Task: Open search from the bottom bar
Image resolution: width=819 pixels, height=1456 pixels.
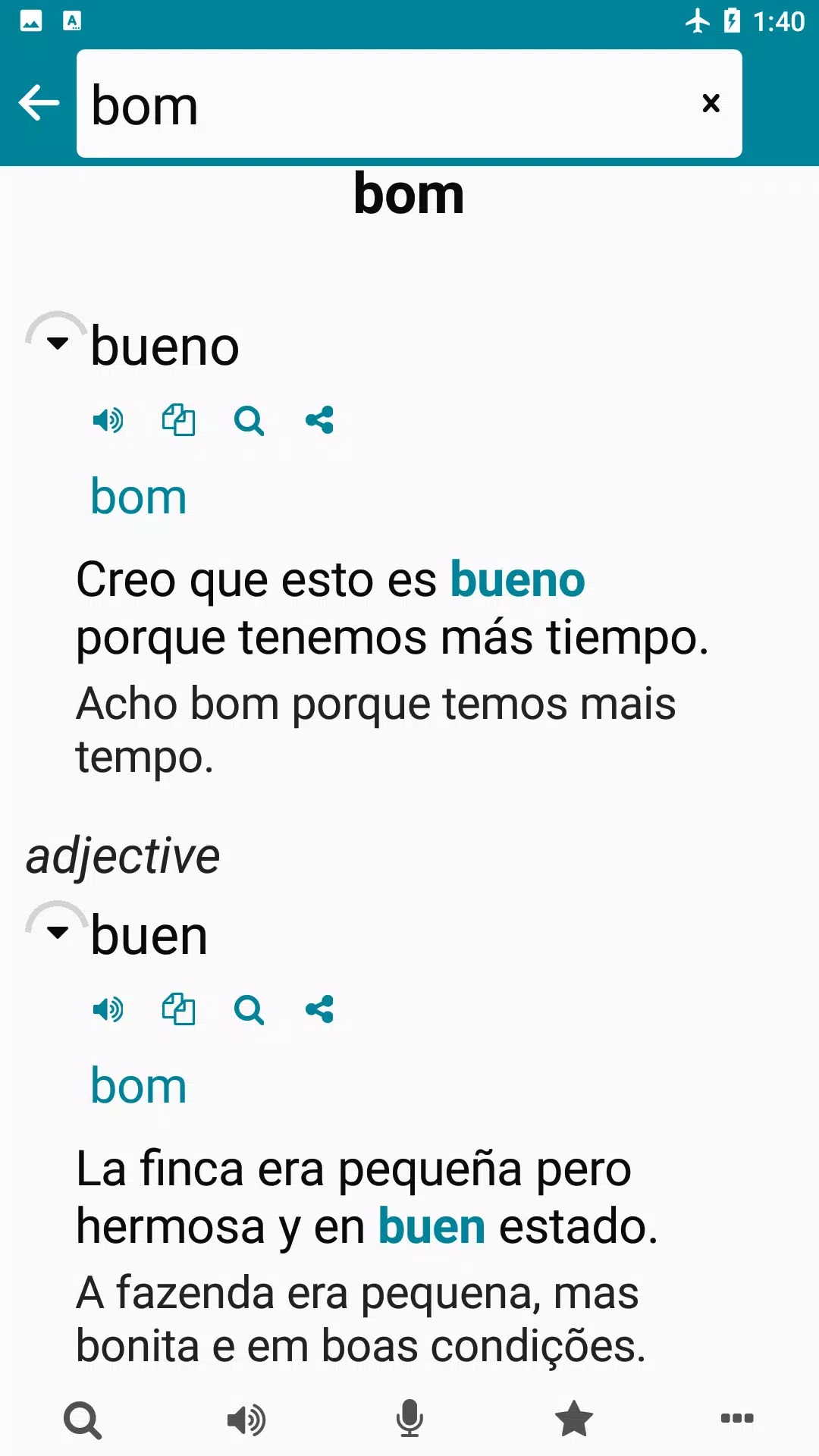Action: pyautogui.click(x=83, y=1420)
